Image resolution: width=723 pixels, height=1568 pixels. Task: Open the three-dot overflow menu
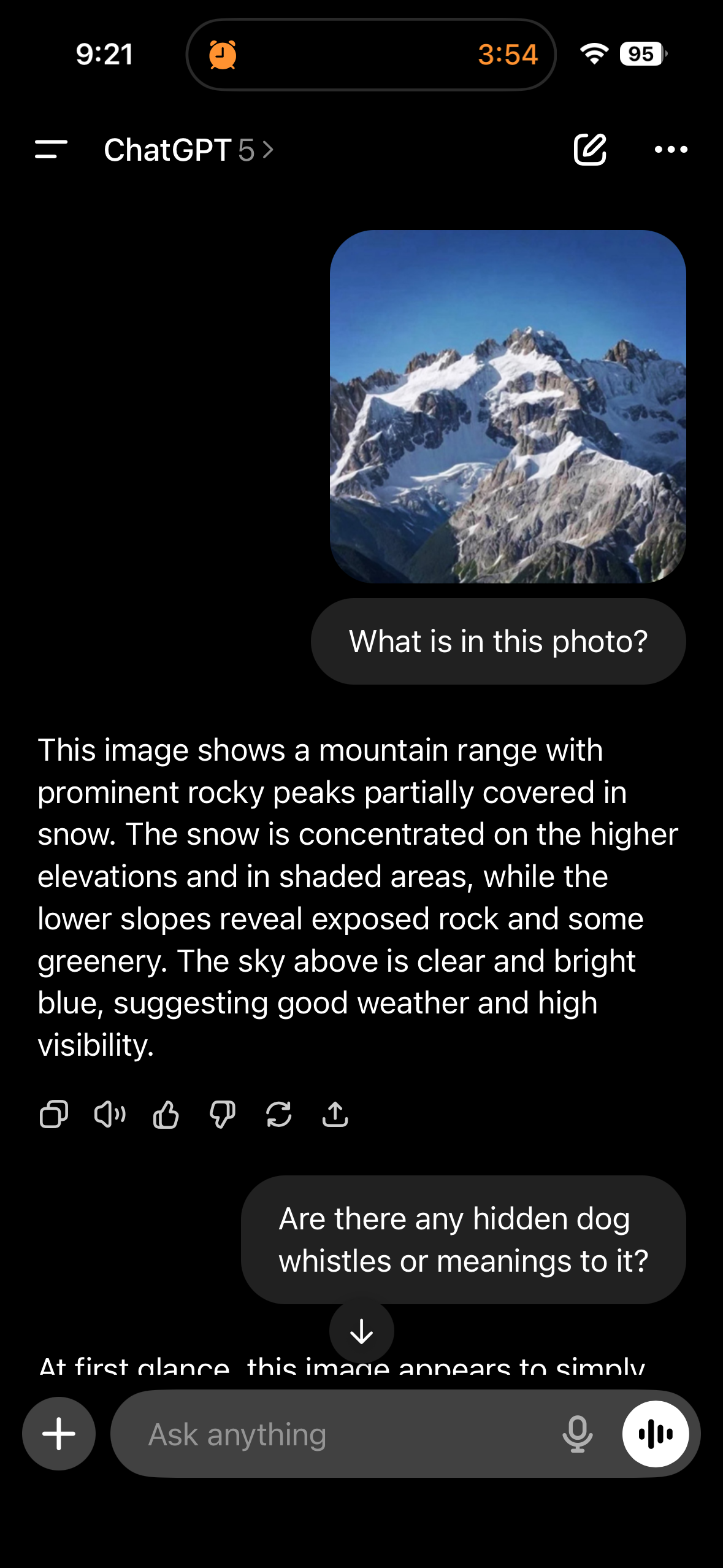[x=671, y=150]
